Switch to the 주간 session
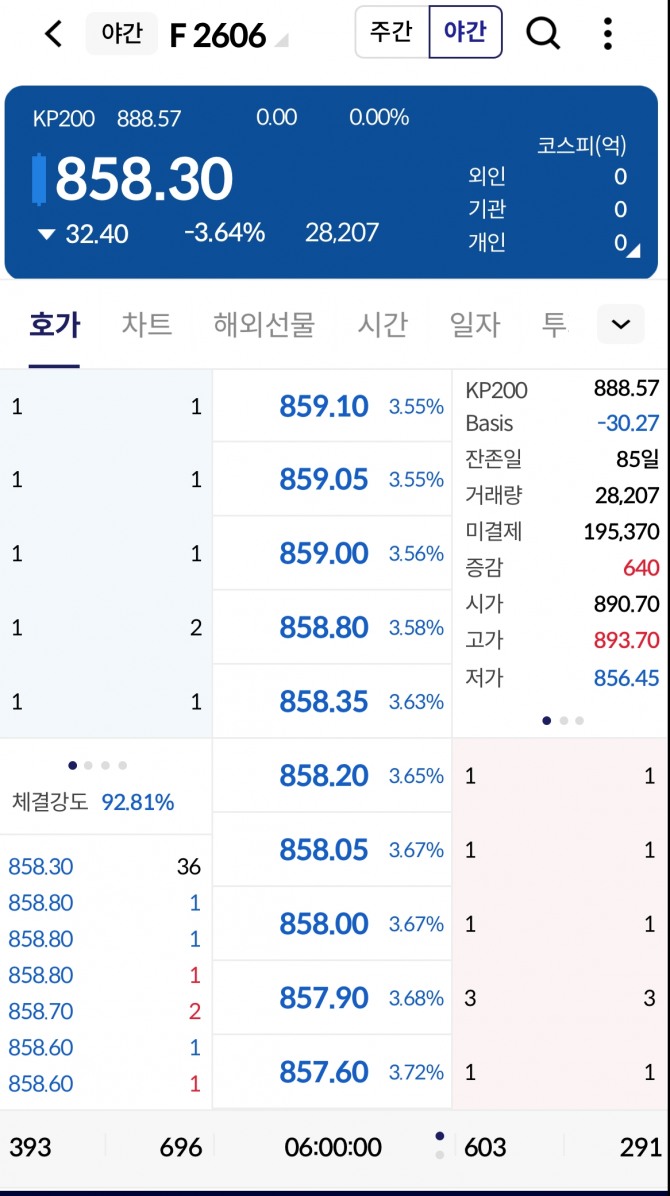The height and width of the screenshot is (1196, 670). (391, 32)
